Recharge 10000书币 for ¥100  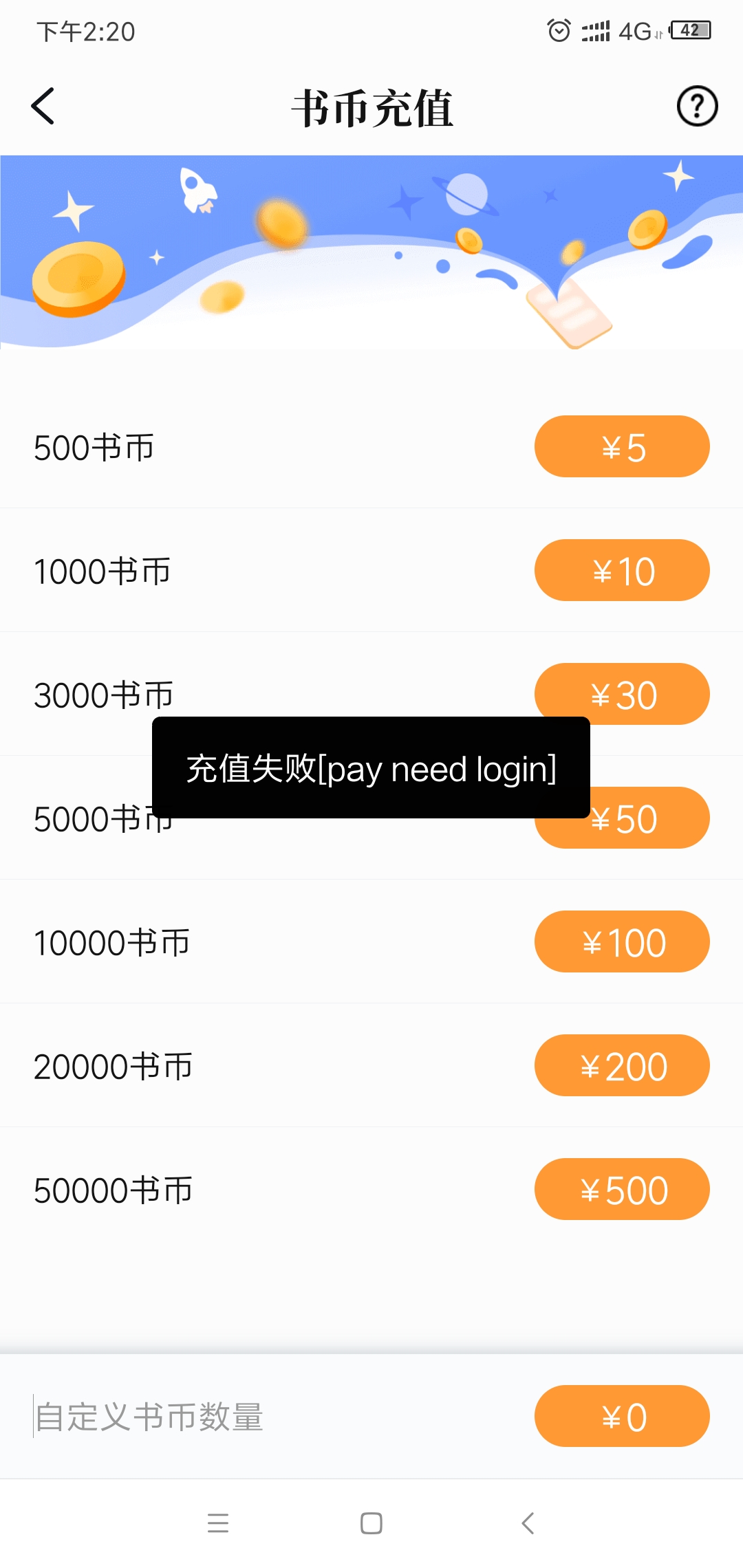point(622,941)
